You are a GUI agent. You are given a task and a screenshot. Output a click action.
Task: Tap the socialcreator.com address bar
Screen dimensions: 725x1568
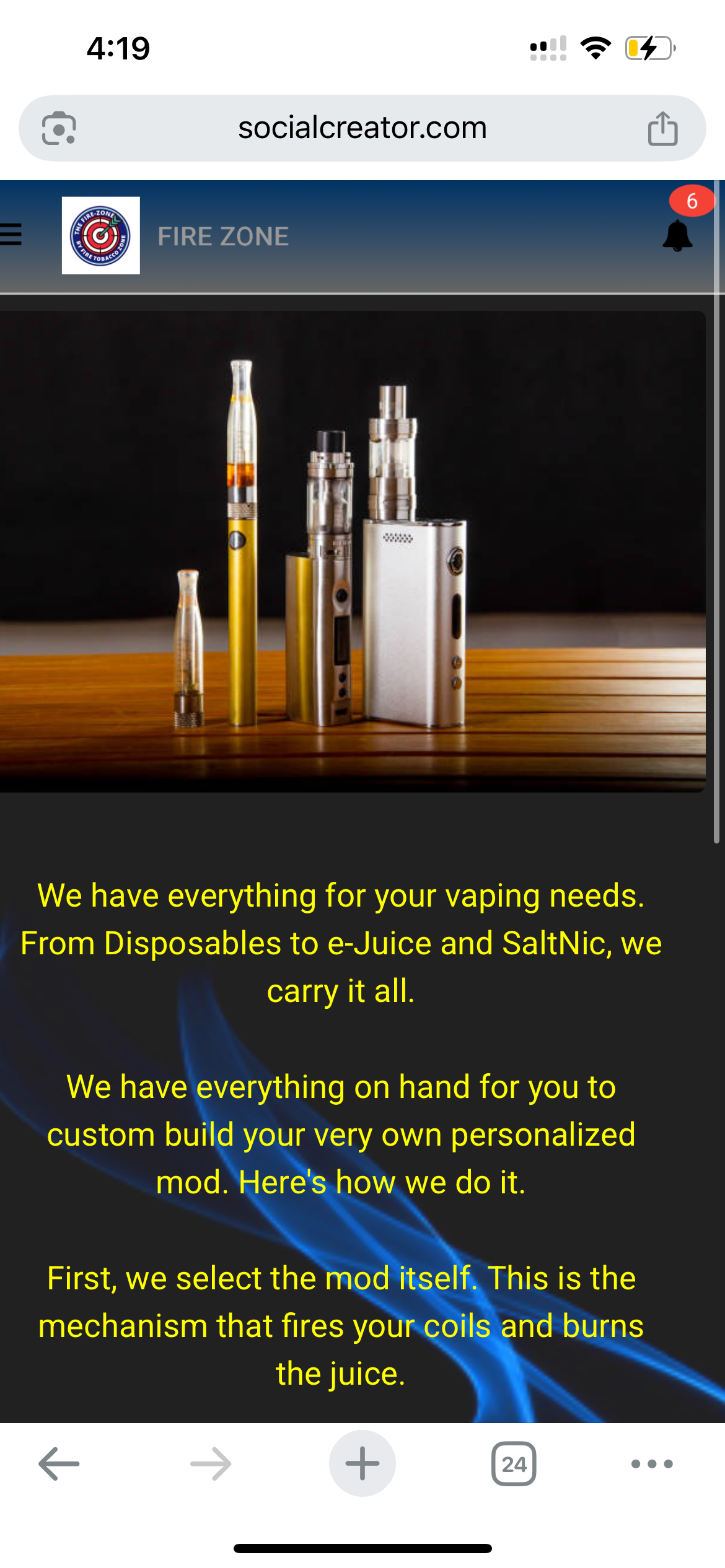(x=362, y=128)
